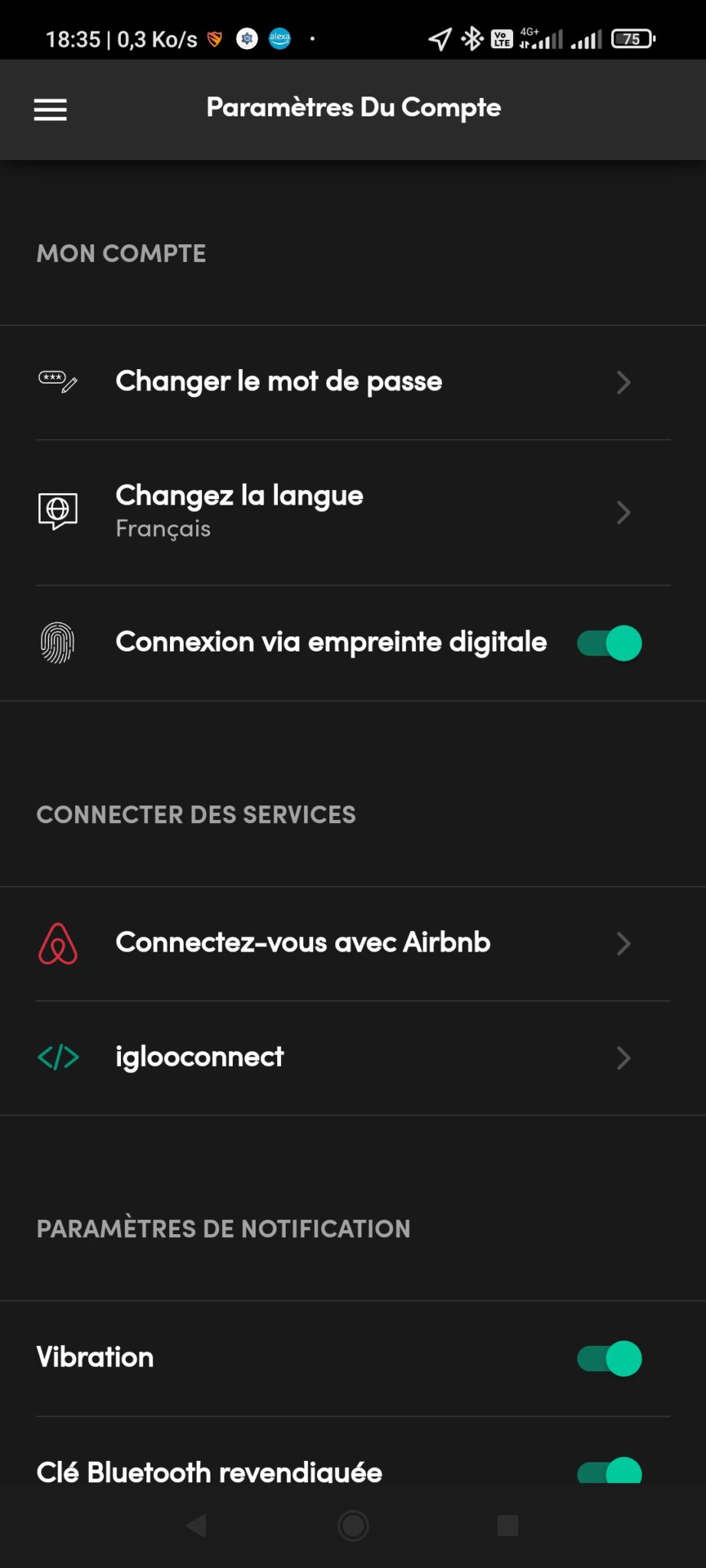Open the iglooconnect row
The image size is (706, 1568).
[353, 1058]
